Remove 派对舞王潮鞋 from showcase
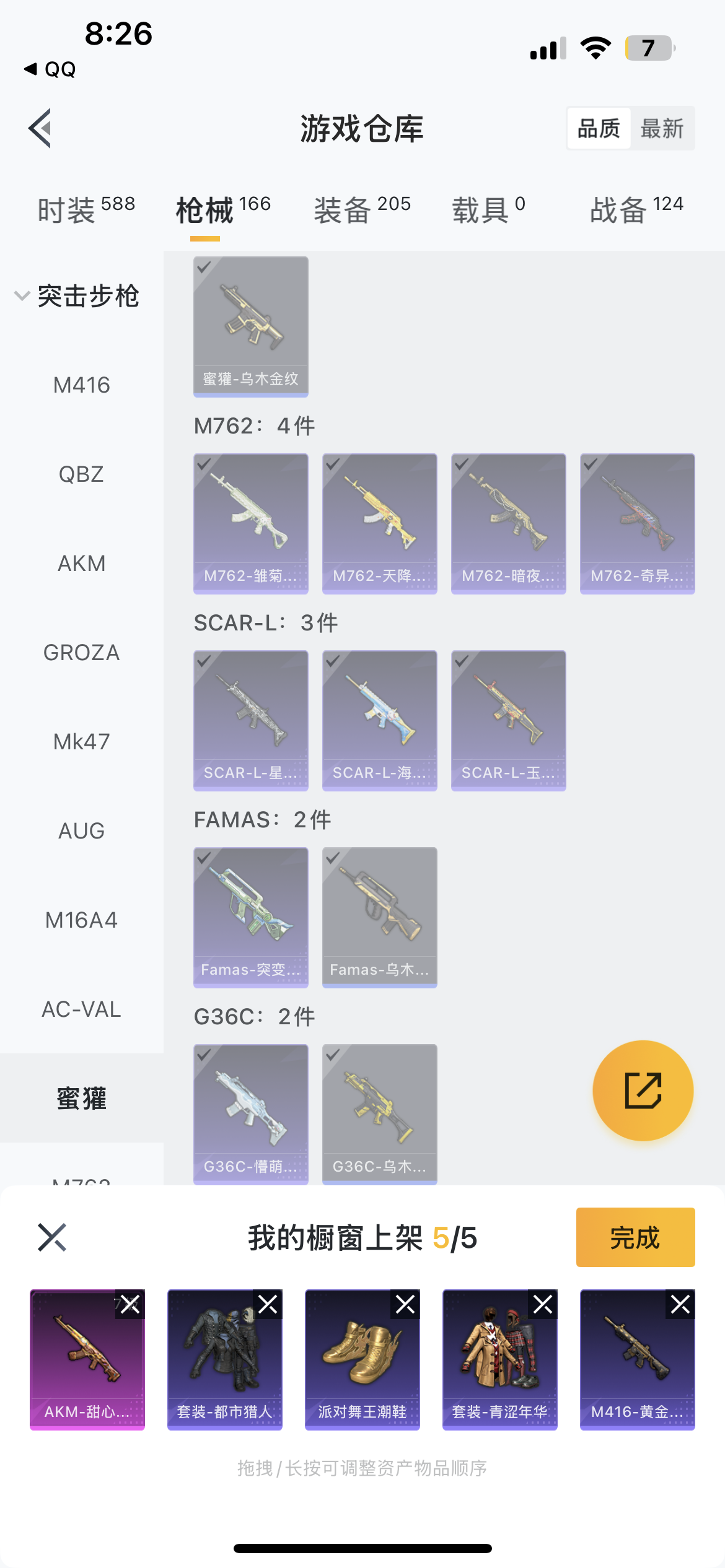Screen dimensions: 725x1568 [x=405, y=1304]
